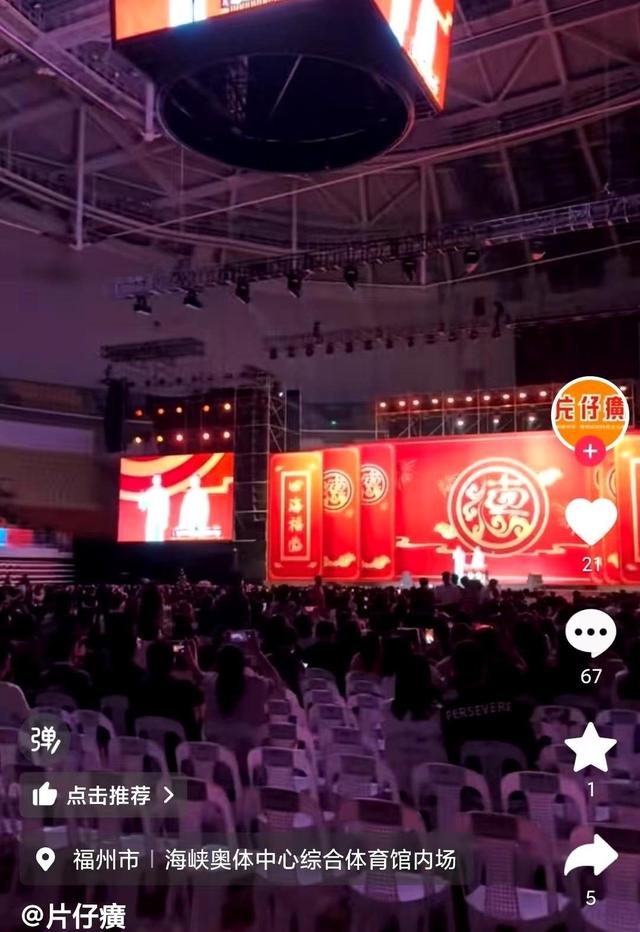Open the @片仔癀 username link
This screenshot has width=640, height=932.
[x=74, y=915]
